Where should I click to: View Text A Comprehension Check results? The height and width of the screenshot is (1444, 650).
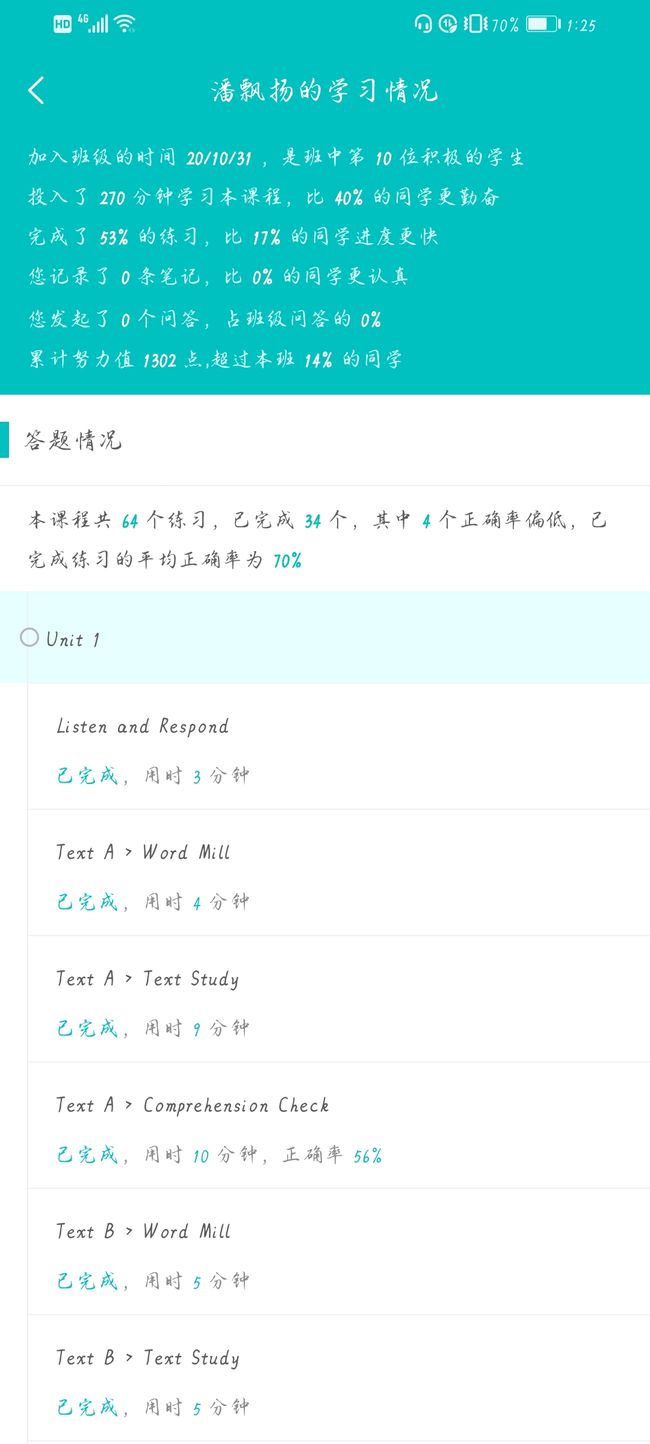tap(339, 1125)
